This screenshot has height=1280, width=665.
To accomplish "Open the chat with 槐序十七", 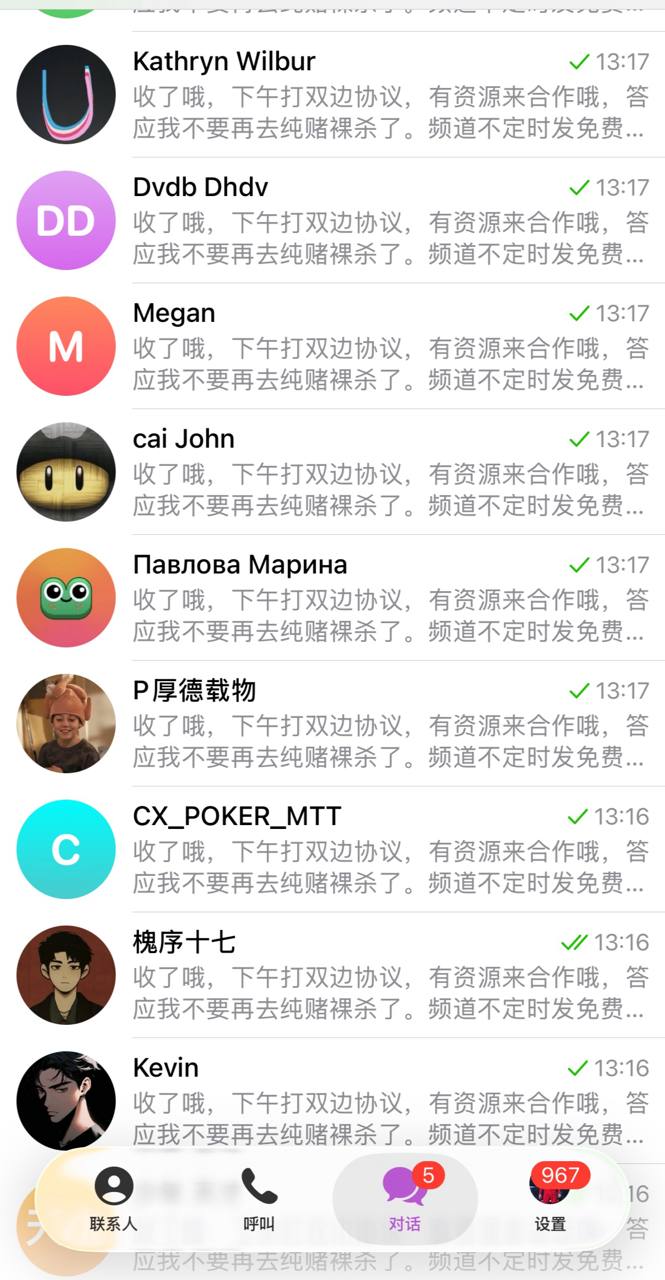I will click(x=390, y=976).
